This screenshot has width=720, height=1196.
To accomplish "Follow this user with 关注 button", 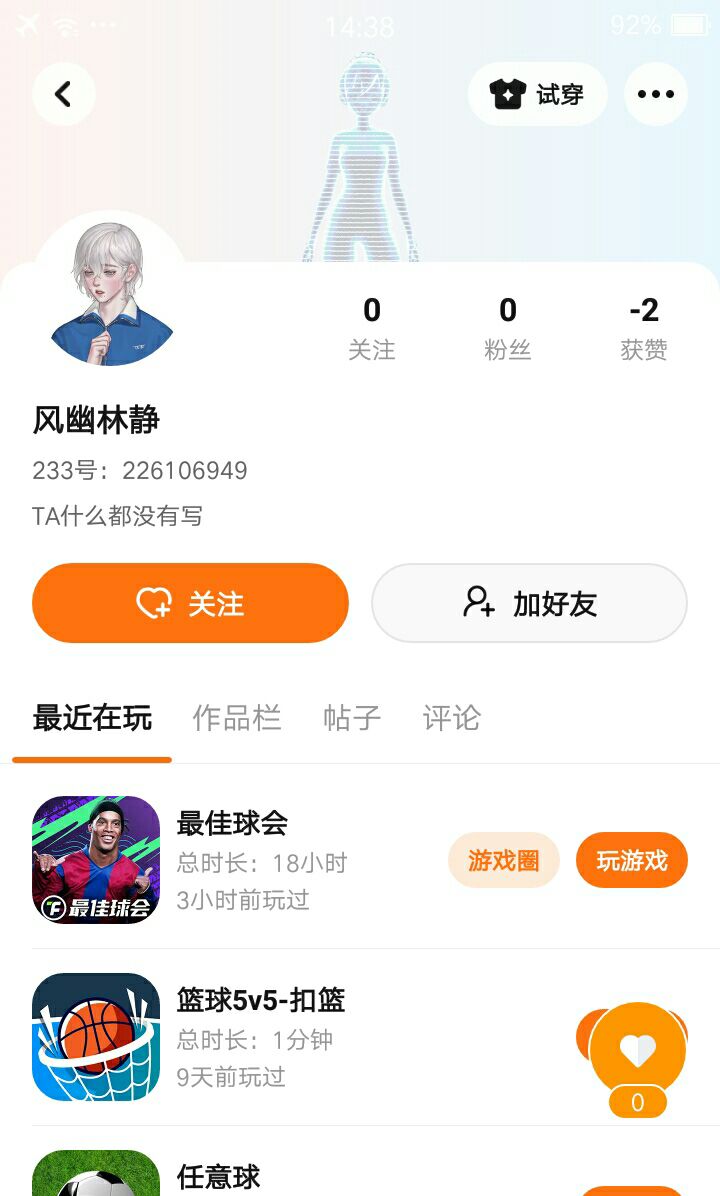I will (190, 603).
